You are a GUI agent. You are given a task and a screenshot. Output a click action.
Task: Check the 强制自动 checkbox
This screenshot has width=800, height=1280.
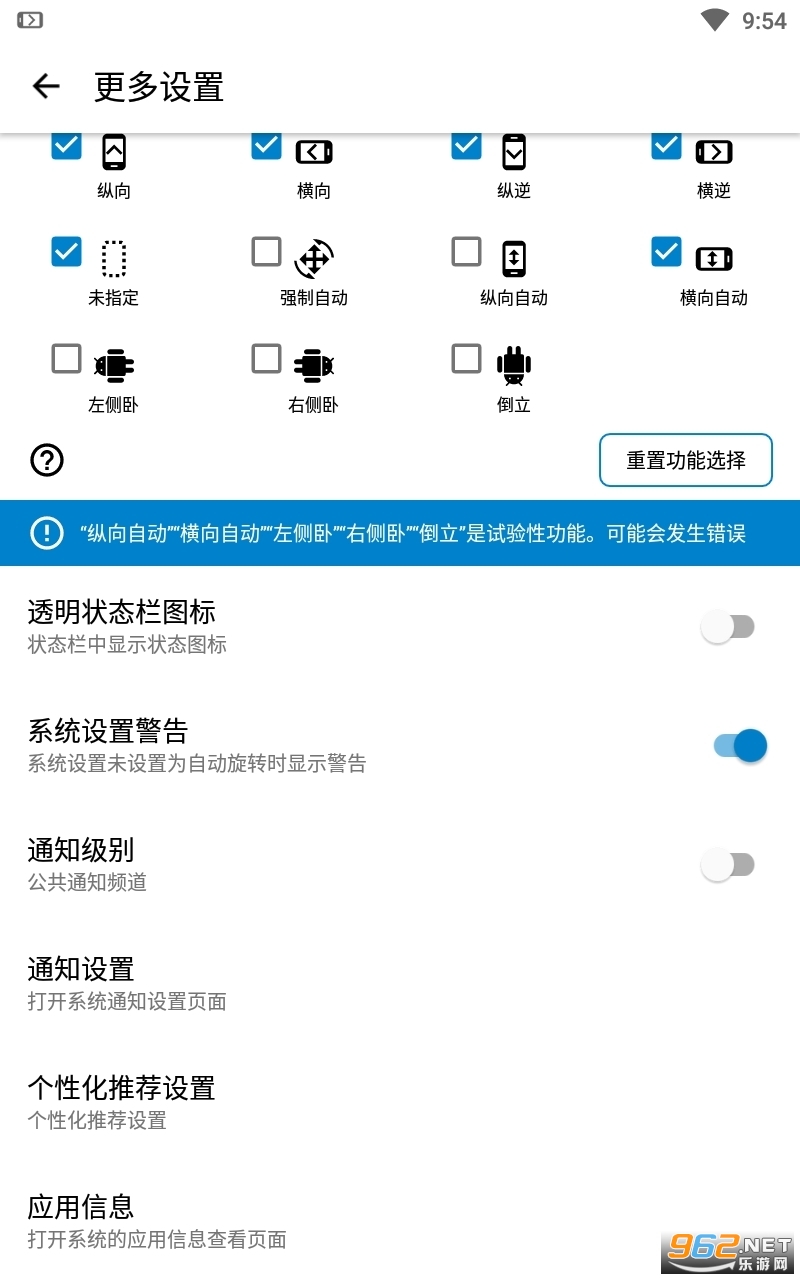pyautogui.click(x=266, y=251)
